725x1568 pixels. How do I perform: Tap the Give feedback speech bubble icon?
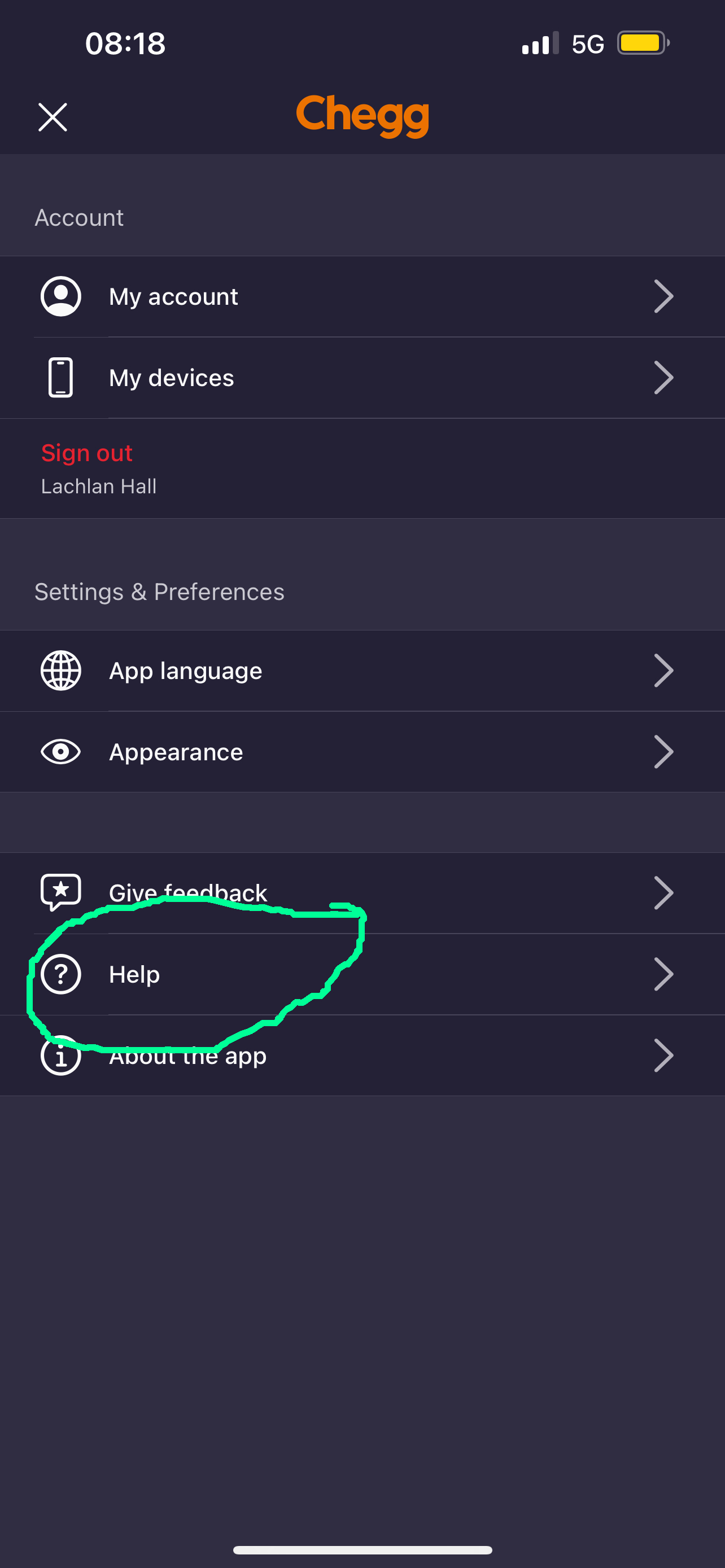(60, 892)
